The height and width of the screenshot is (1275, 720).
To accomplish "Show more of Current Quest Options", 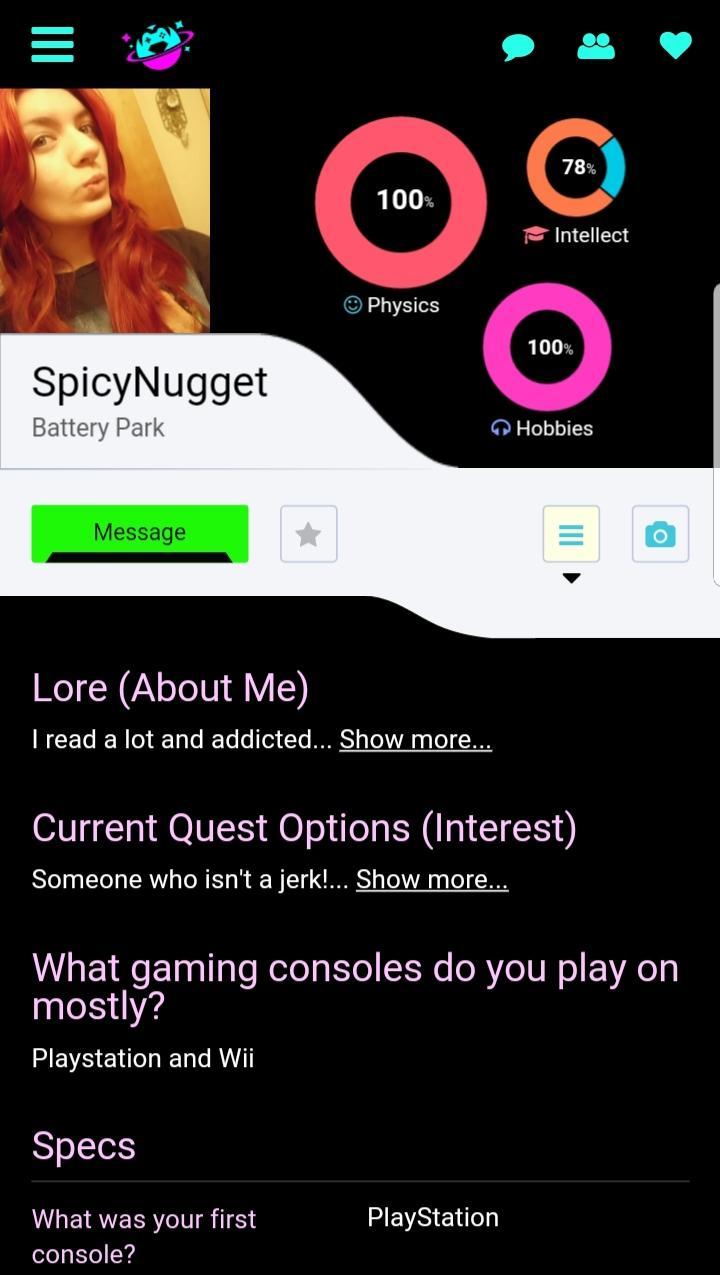I will 432,879.
